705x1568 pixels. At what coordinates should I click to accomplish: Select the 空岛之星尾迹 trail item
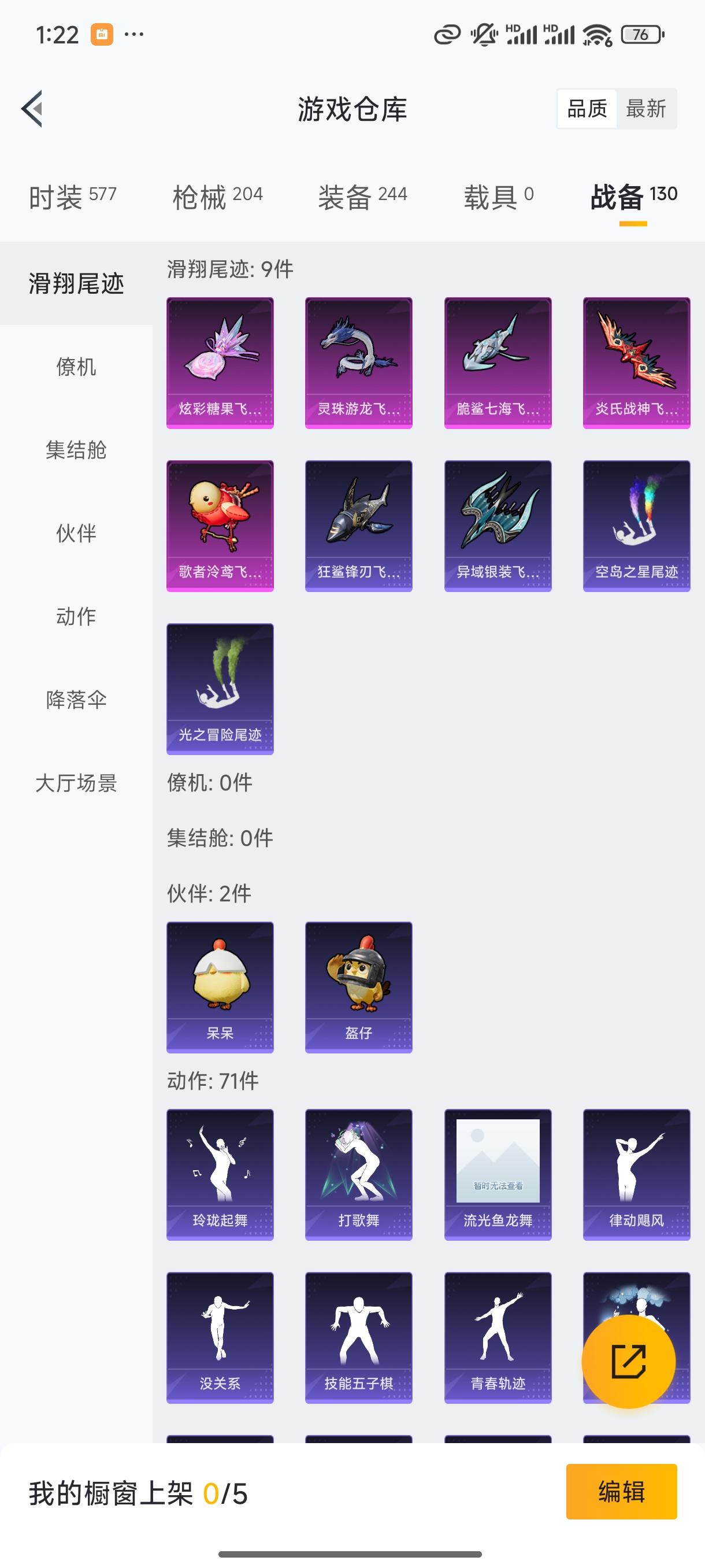(636, 525)
